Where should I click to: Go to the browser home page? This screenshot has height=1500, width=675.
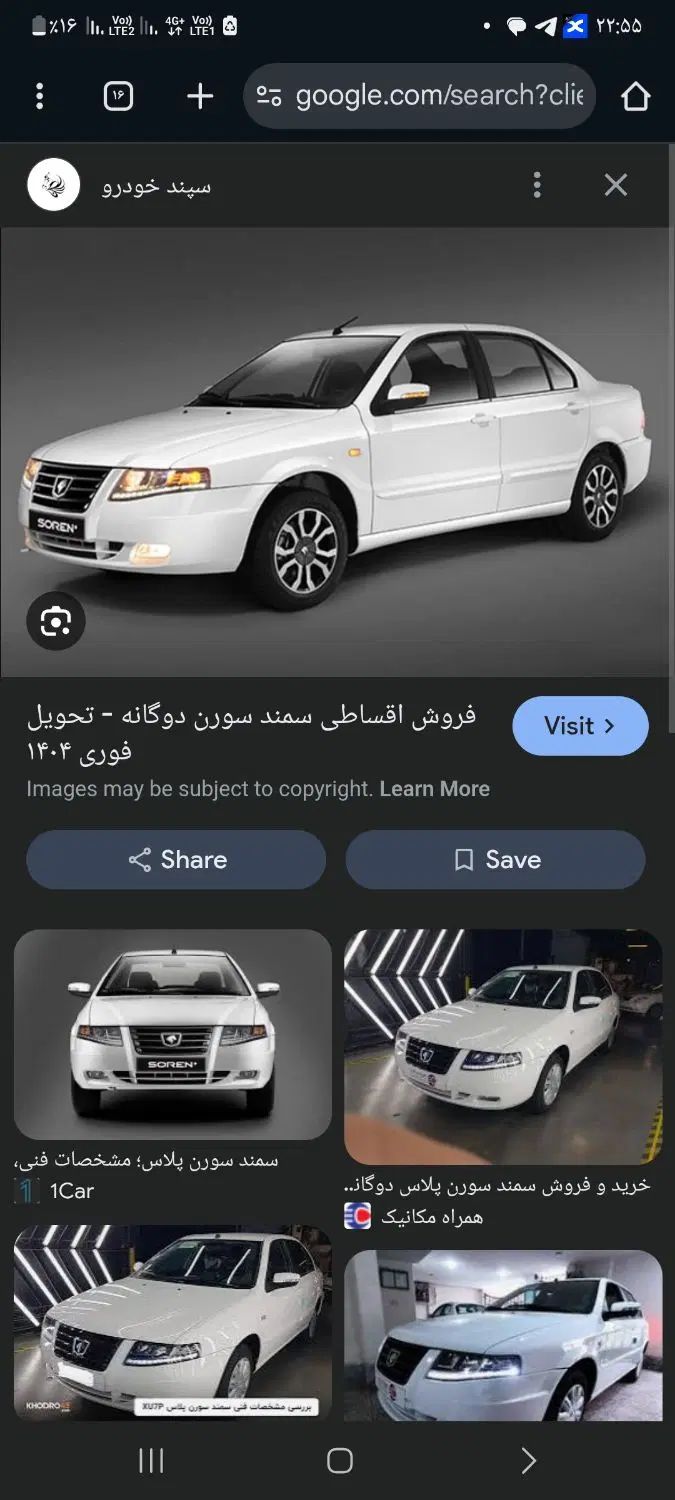point(636,96)
